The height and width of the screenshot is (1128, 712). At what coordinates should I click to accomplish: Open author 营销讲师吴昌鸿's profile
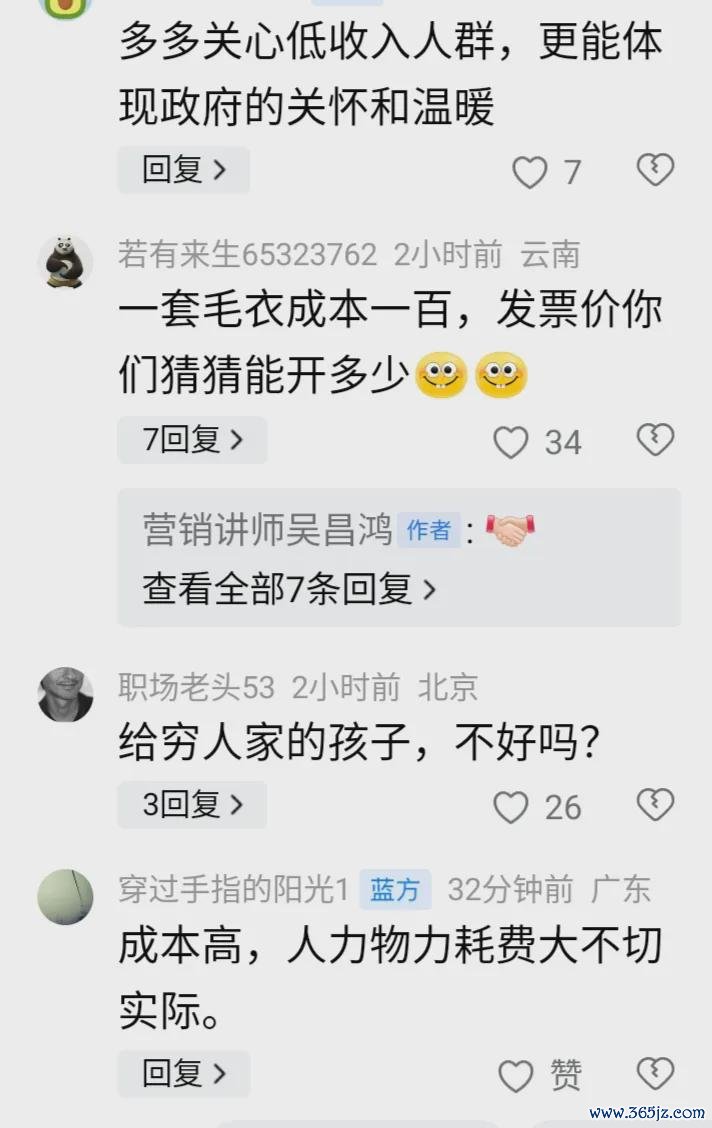[x=267, y=531]
